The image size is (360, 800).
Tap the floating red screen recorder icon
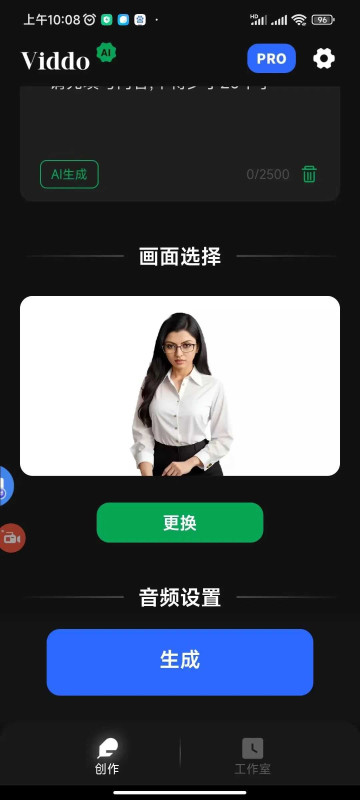pyautogui.click(x=11, y=538)
